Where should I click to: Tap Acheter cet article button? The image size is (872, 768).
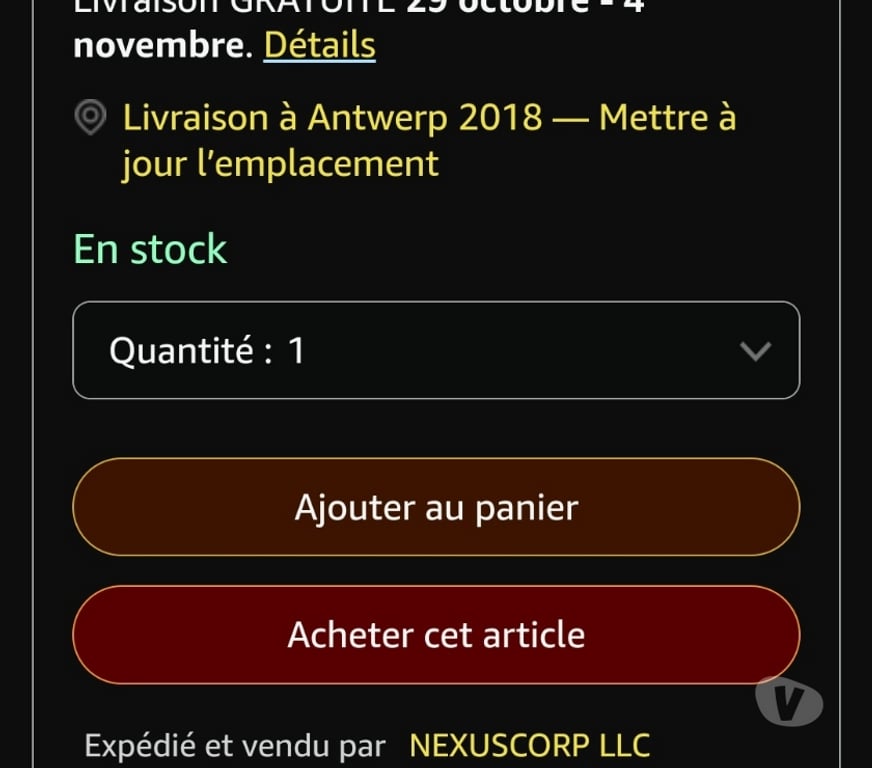(436, 634)
